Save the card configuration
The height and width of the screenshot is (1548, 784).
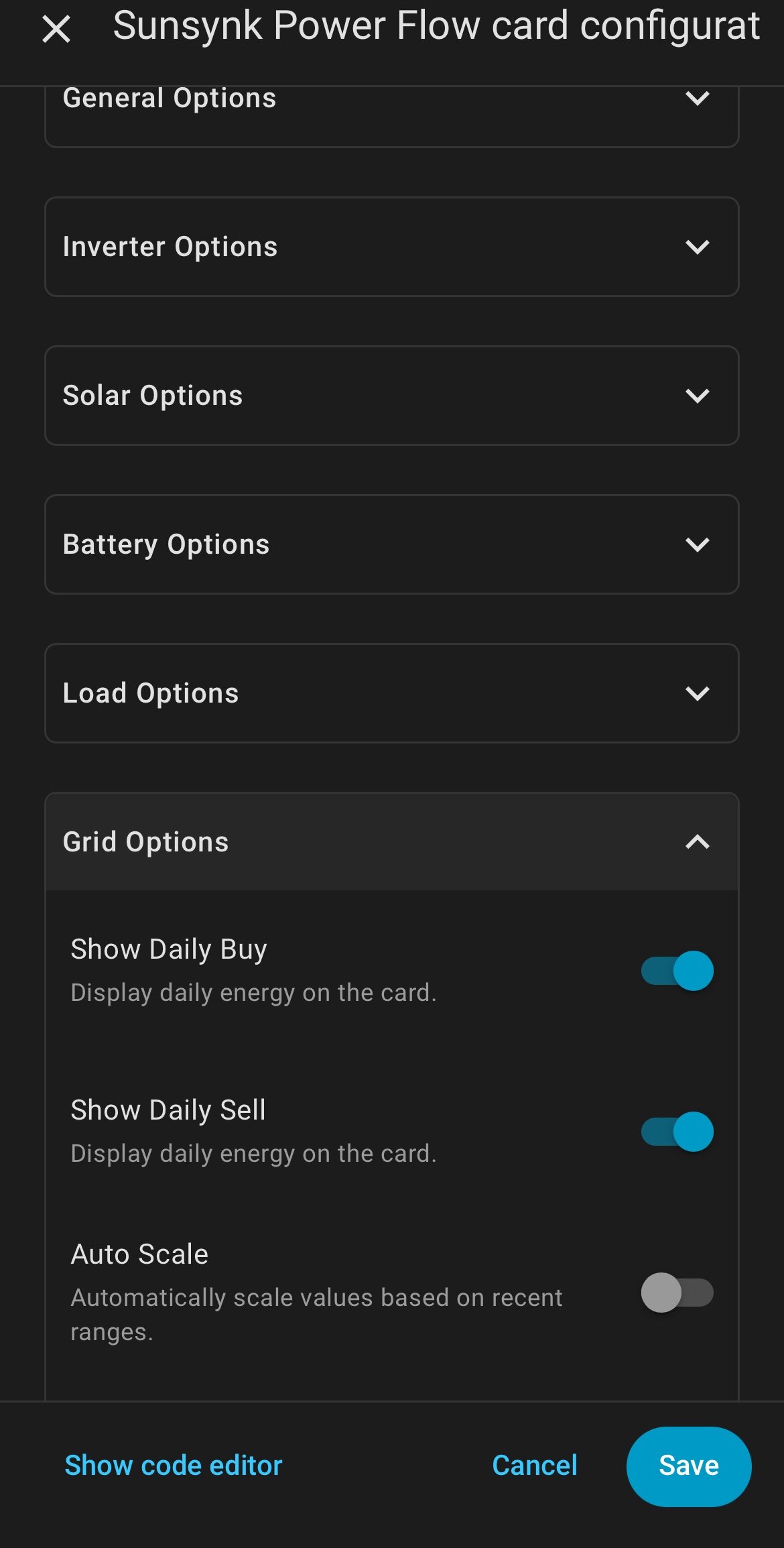click(x=689, y=1466)
